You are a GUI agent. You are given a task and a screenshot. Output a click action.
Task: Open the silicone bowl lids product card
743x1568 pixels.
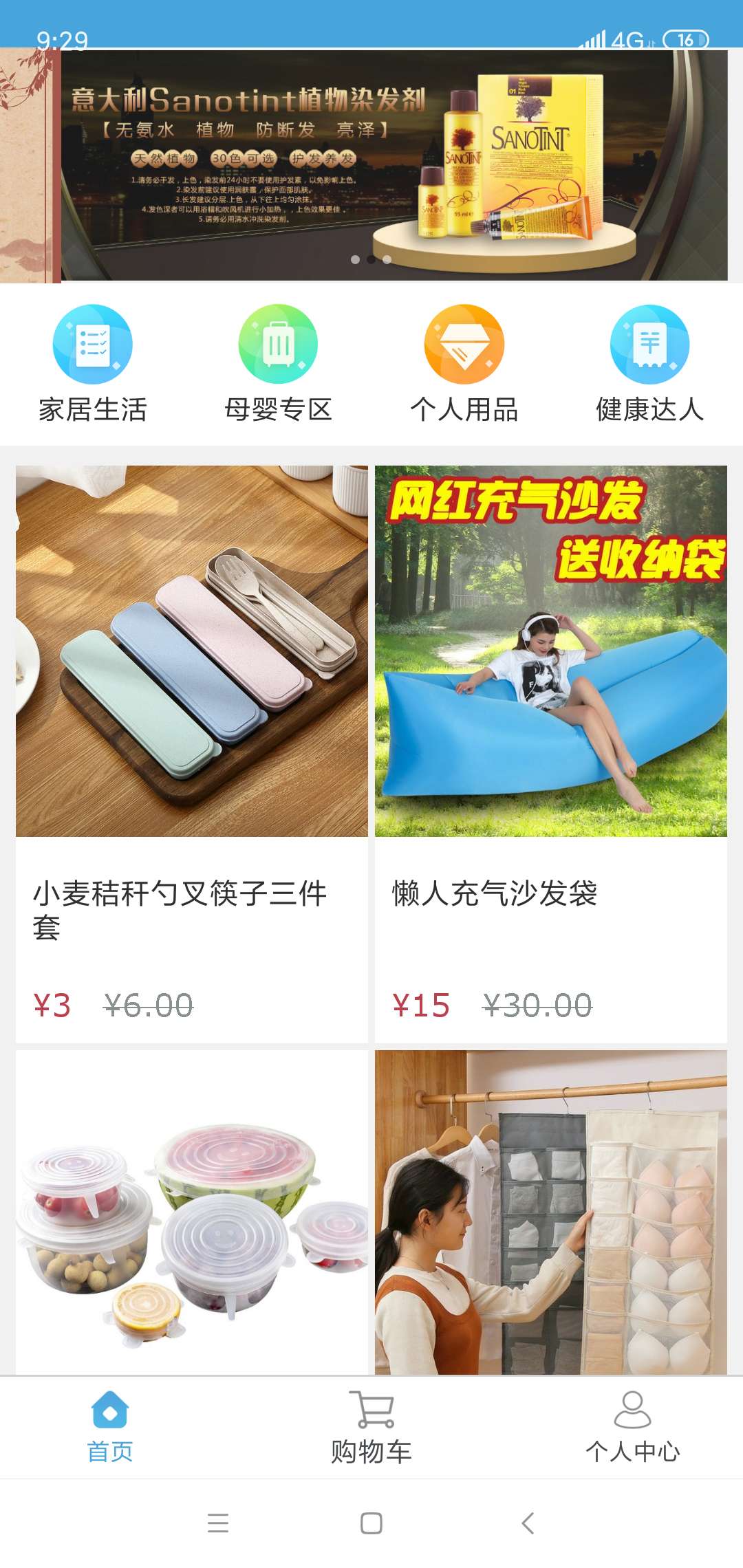click(x=192, y=1210)
